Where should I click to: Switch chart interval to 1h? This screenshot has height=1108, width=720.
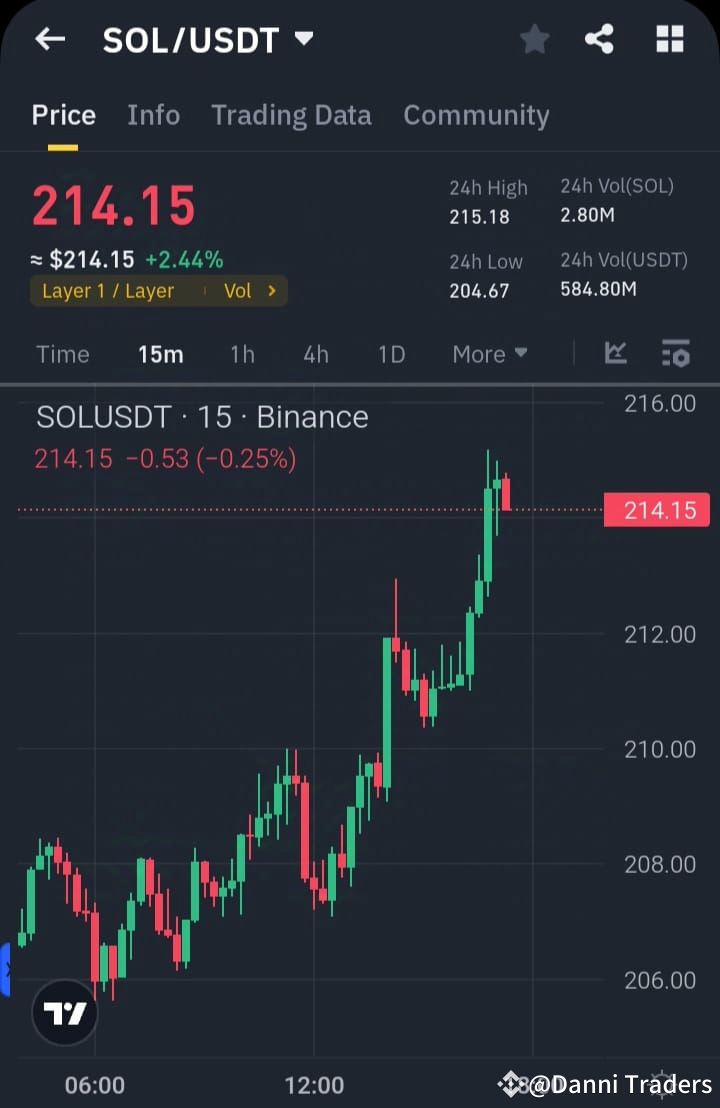point(242,353)
